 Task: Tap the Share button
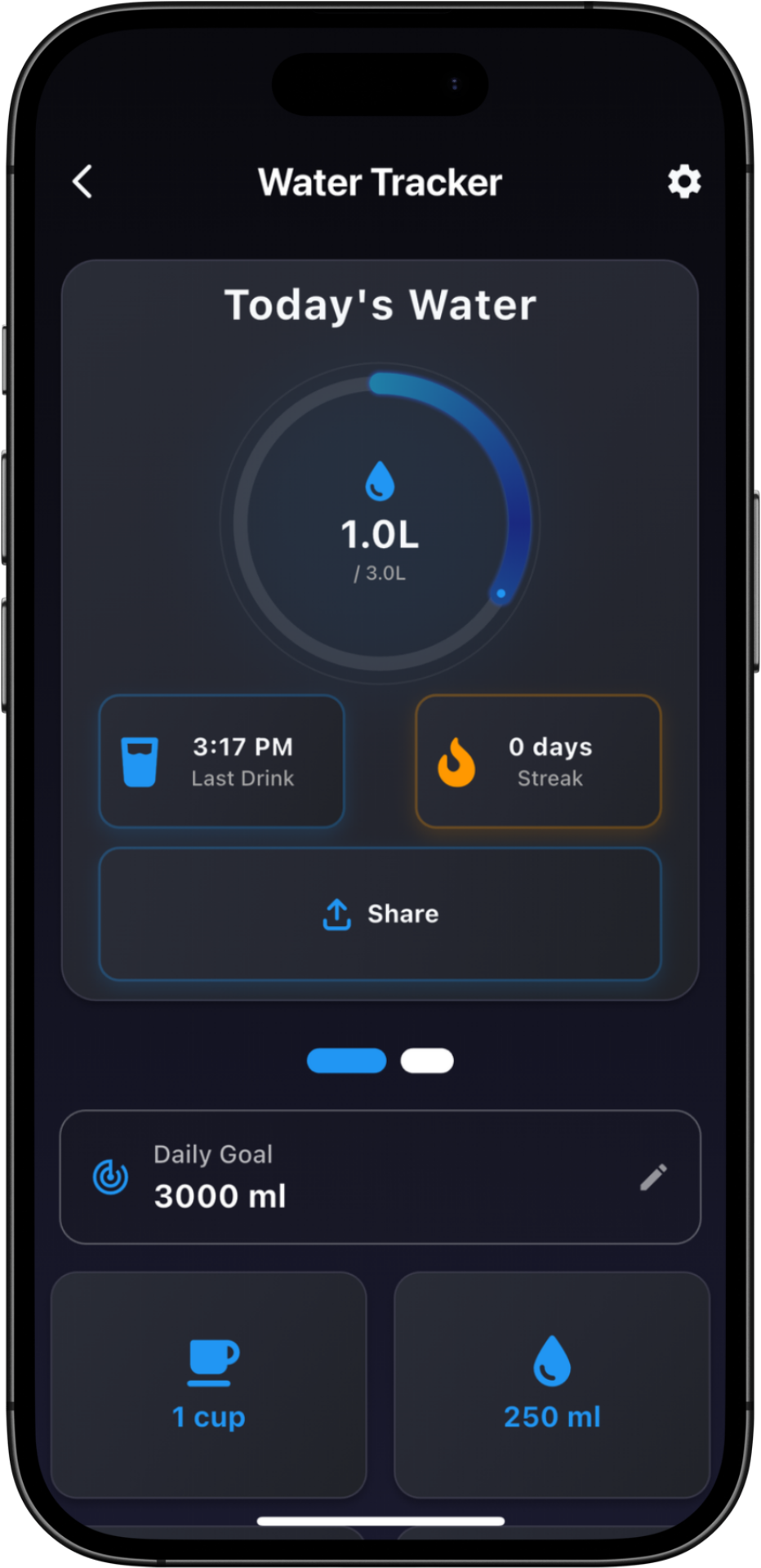click(x=380, y=913)
